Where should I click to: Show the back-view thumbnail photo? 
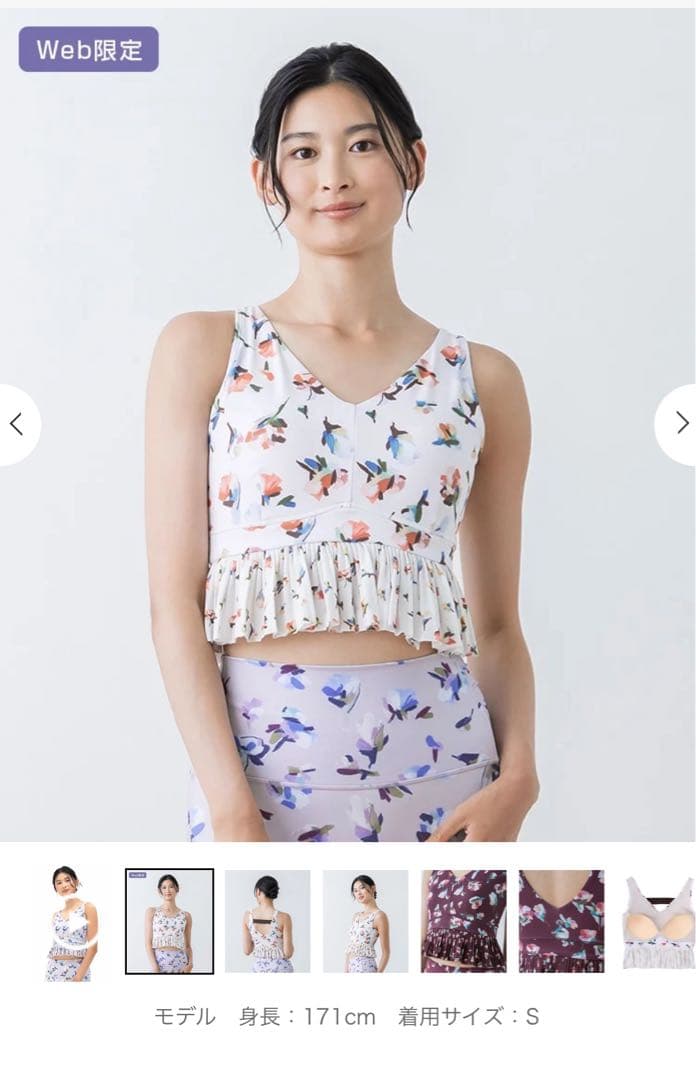point(267,921)
